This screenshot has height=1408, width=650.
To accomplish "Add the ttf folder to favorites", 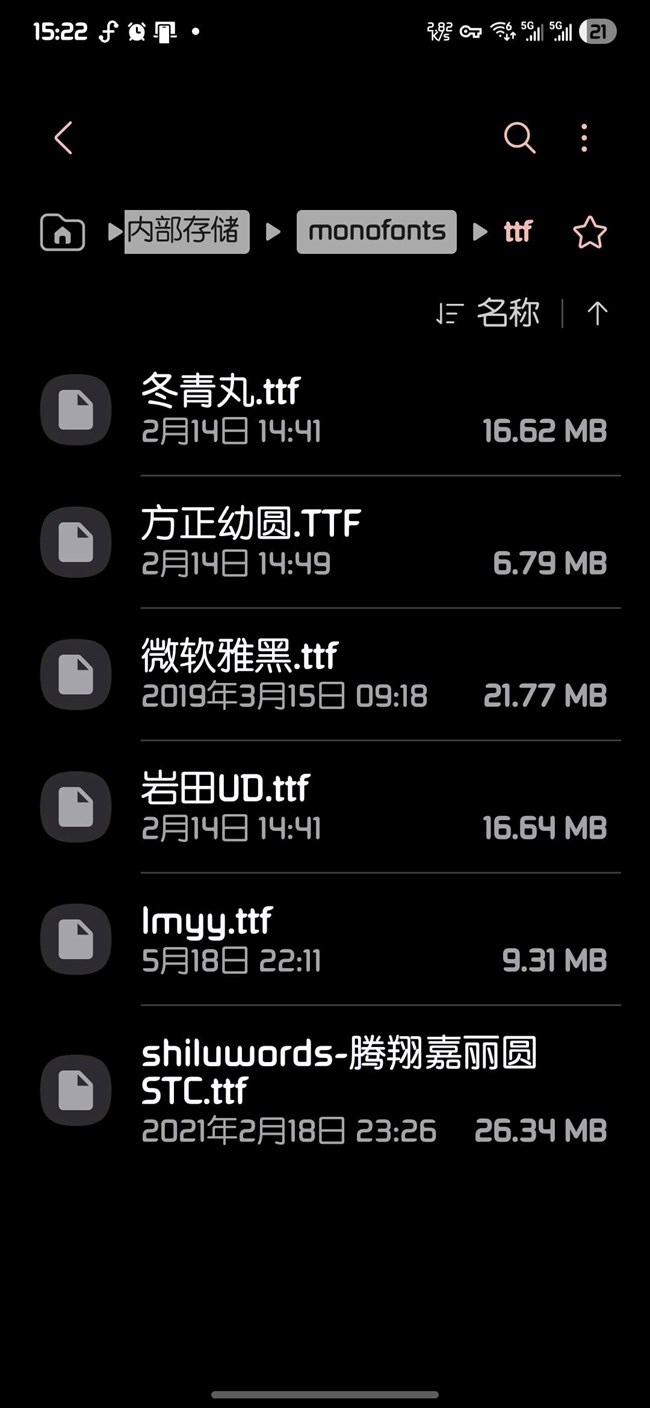I will point(590,233).
